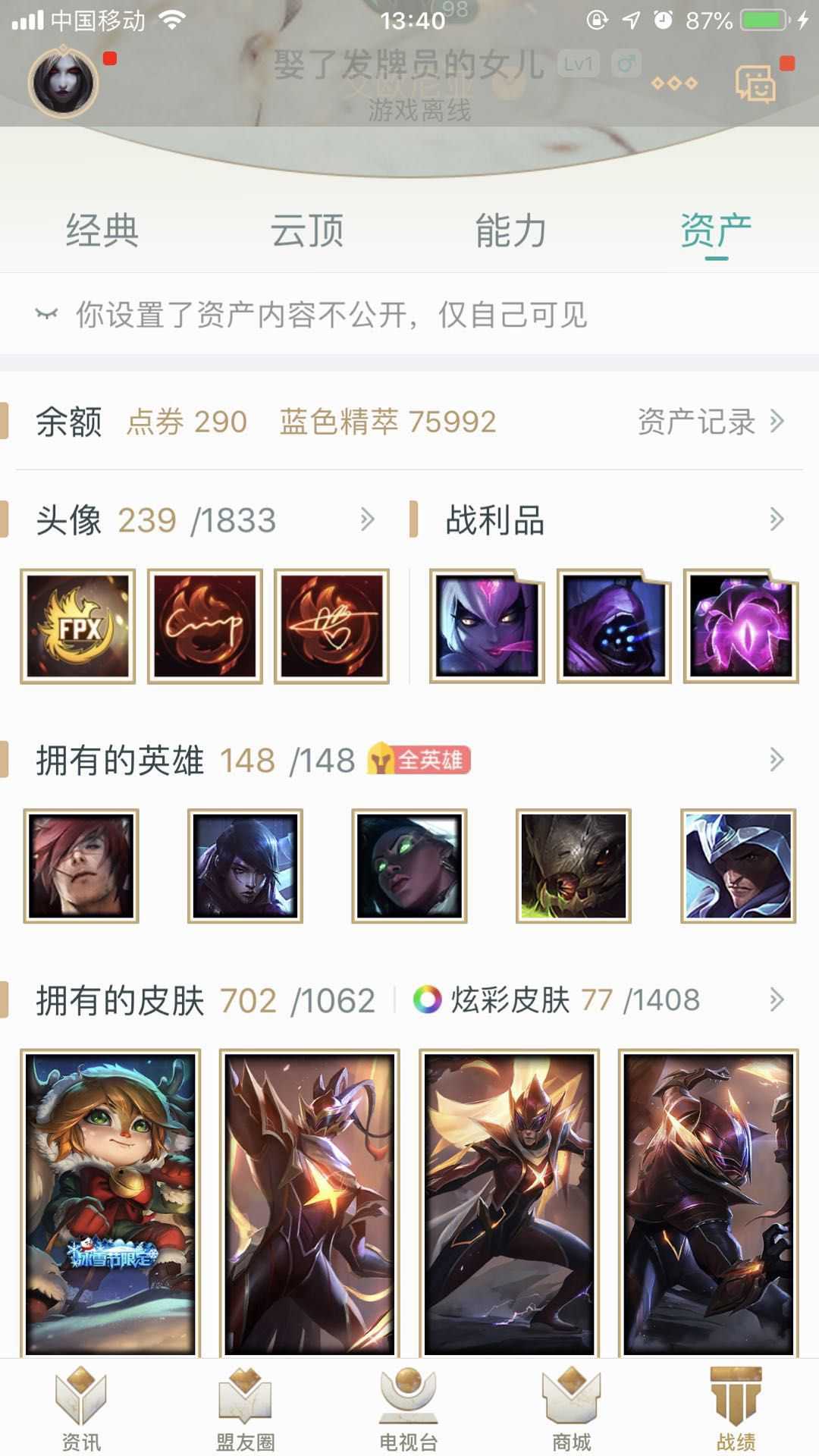Open the chat message icon at top right
This screenshot has height=1456, width=819.
click(x=754, y=83)
